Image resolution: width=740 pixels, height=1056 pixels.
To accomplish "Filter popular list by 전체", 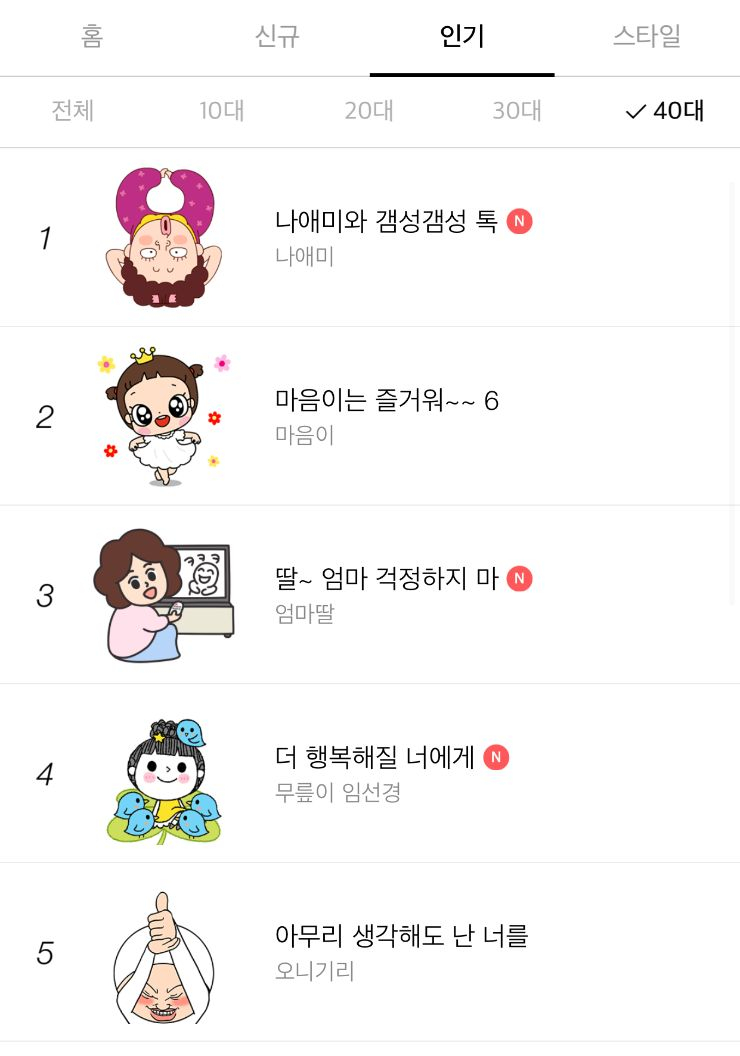I will (x=73, y=111).
